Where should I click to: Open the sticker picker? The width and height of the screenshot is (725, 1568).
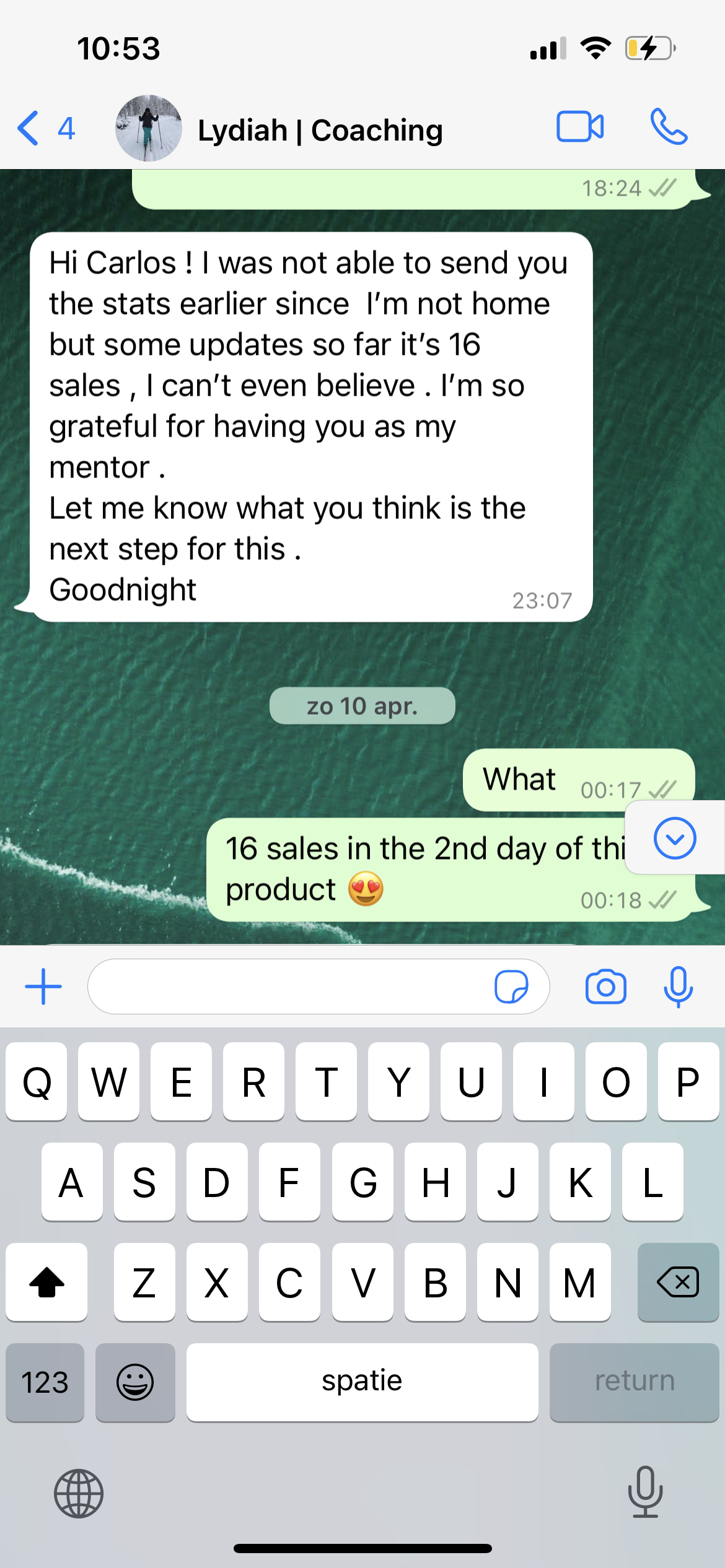(x=511, y=986)
